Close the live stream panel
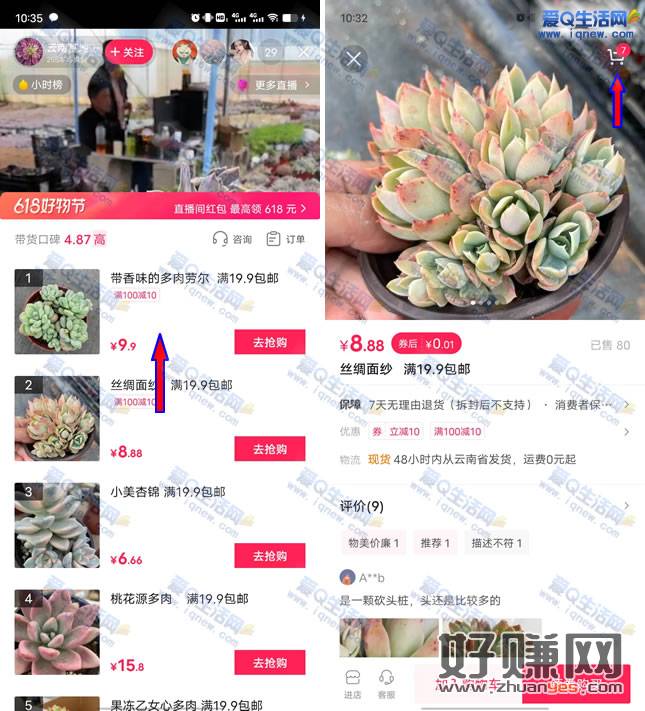Screen dimensions: 645x711 (304, 51)
